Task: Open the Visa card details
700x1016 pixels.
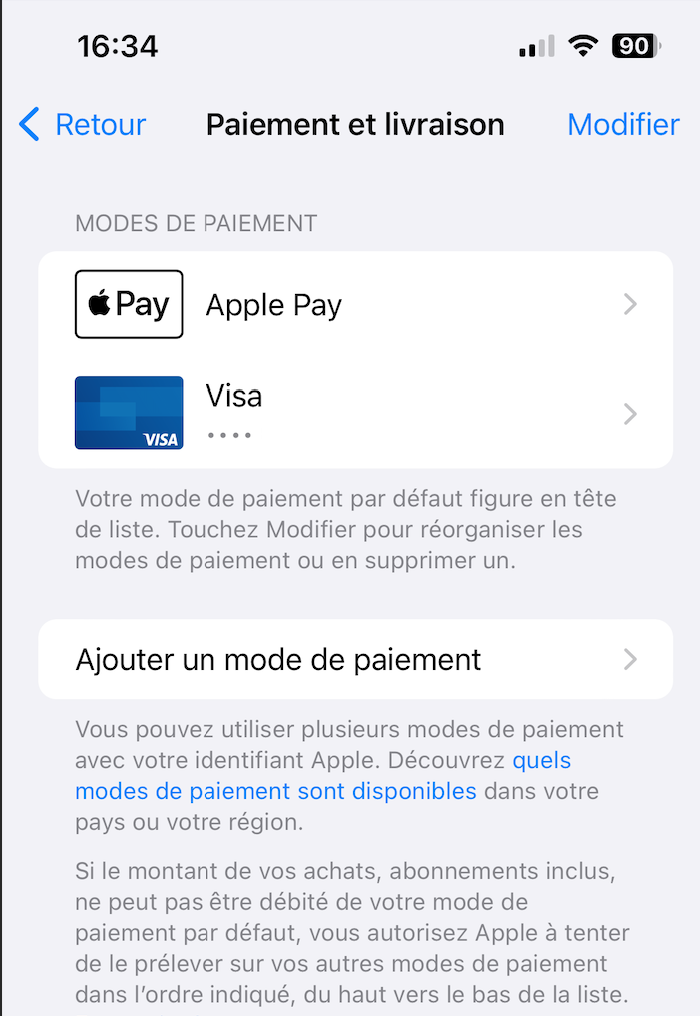Action: pyautogui.click(x=355, y=412)
